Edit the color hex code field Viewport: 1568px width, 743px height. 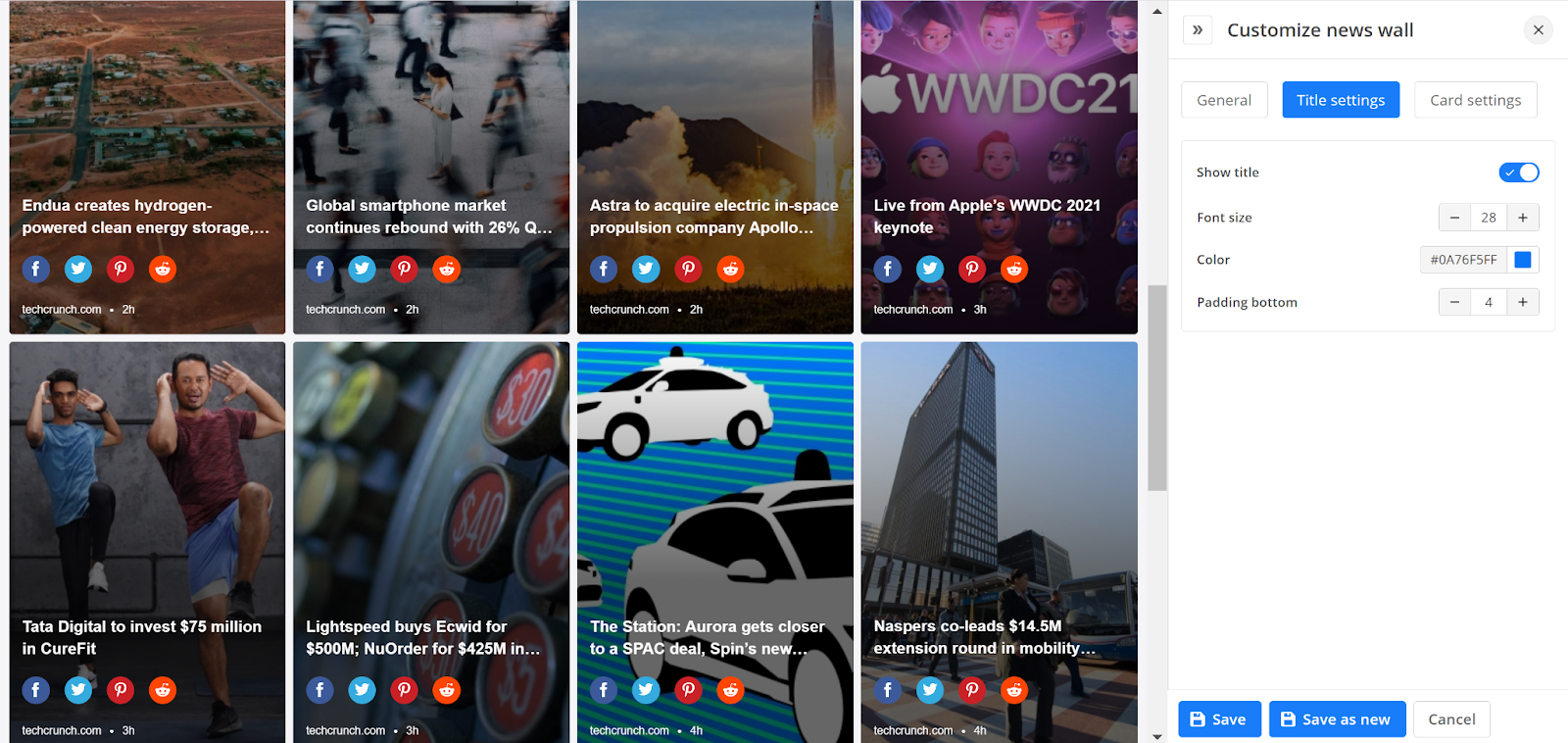click(1463, 260)
